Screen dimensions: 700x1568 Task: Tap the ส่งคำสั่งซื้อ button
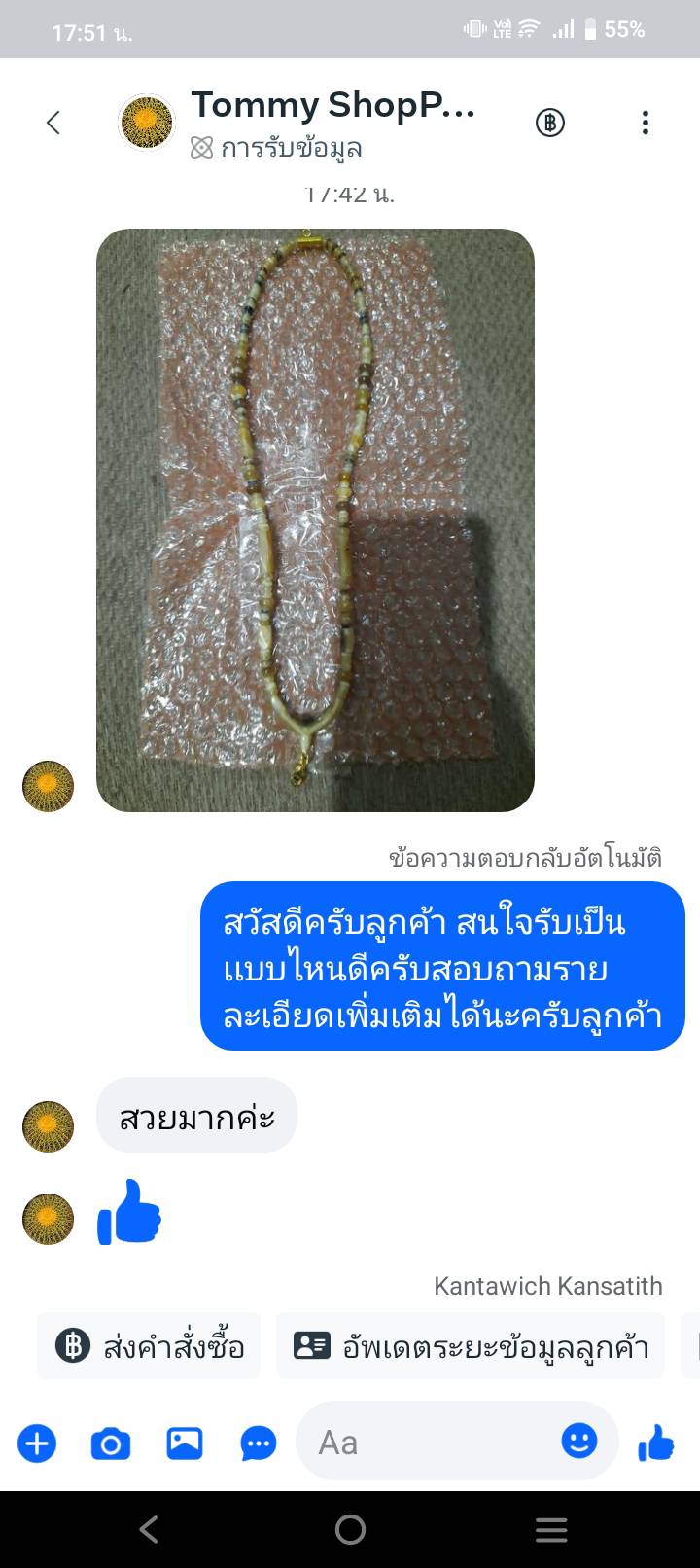pos(150,1346)
